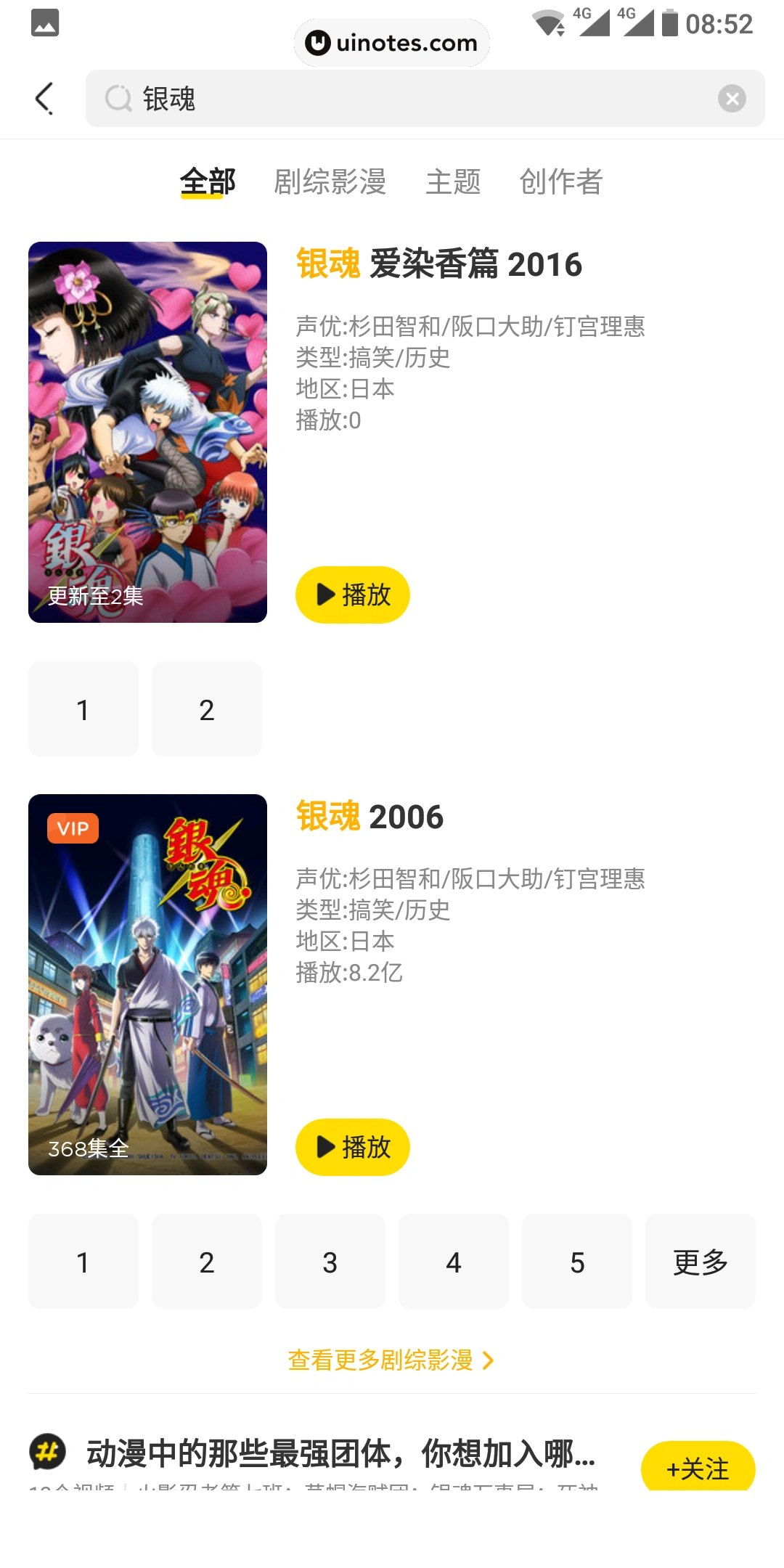Open the 银魂 2006 VIP poster
Viewport: 784px width, 1568px height.
[x=147, y=984]
